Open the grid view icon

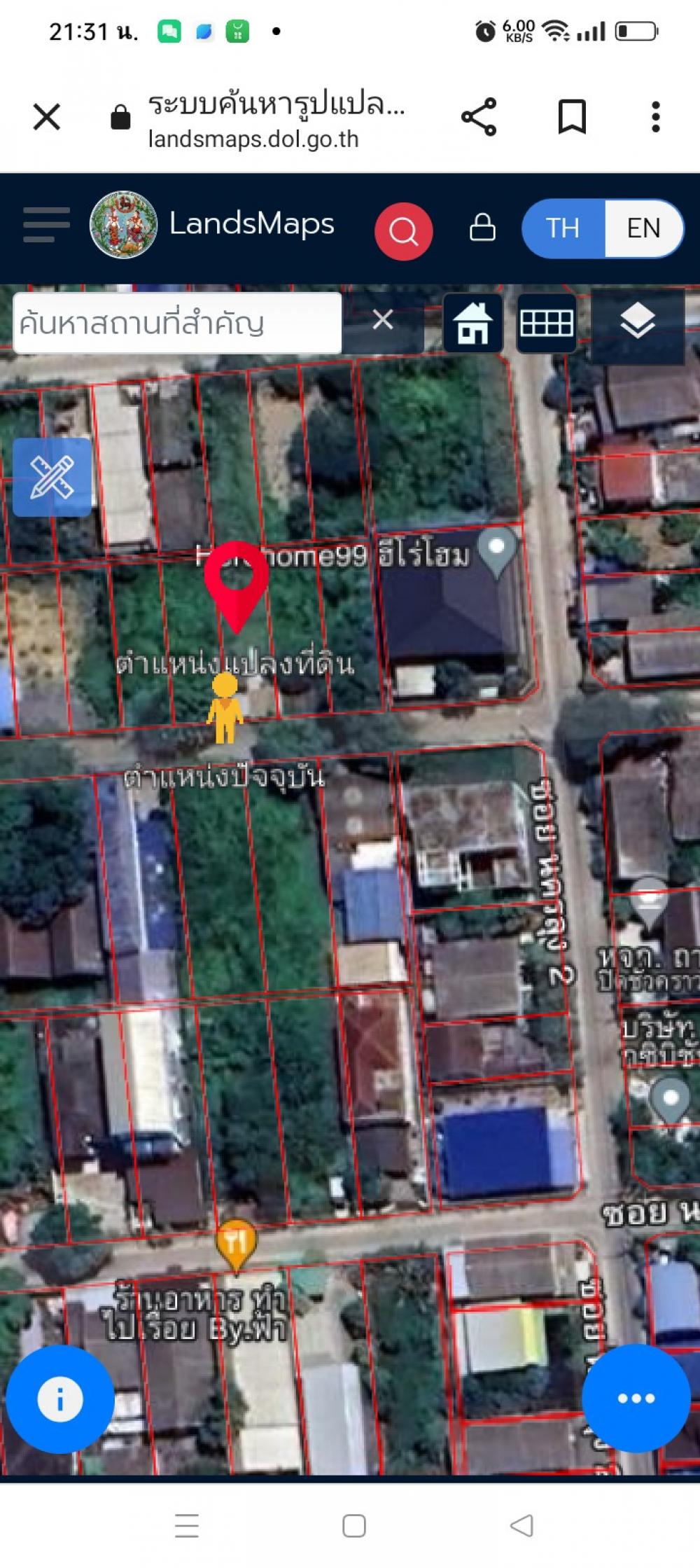[x=547, y=323]
